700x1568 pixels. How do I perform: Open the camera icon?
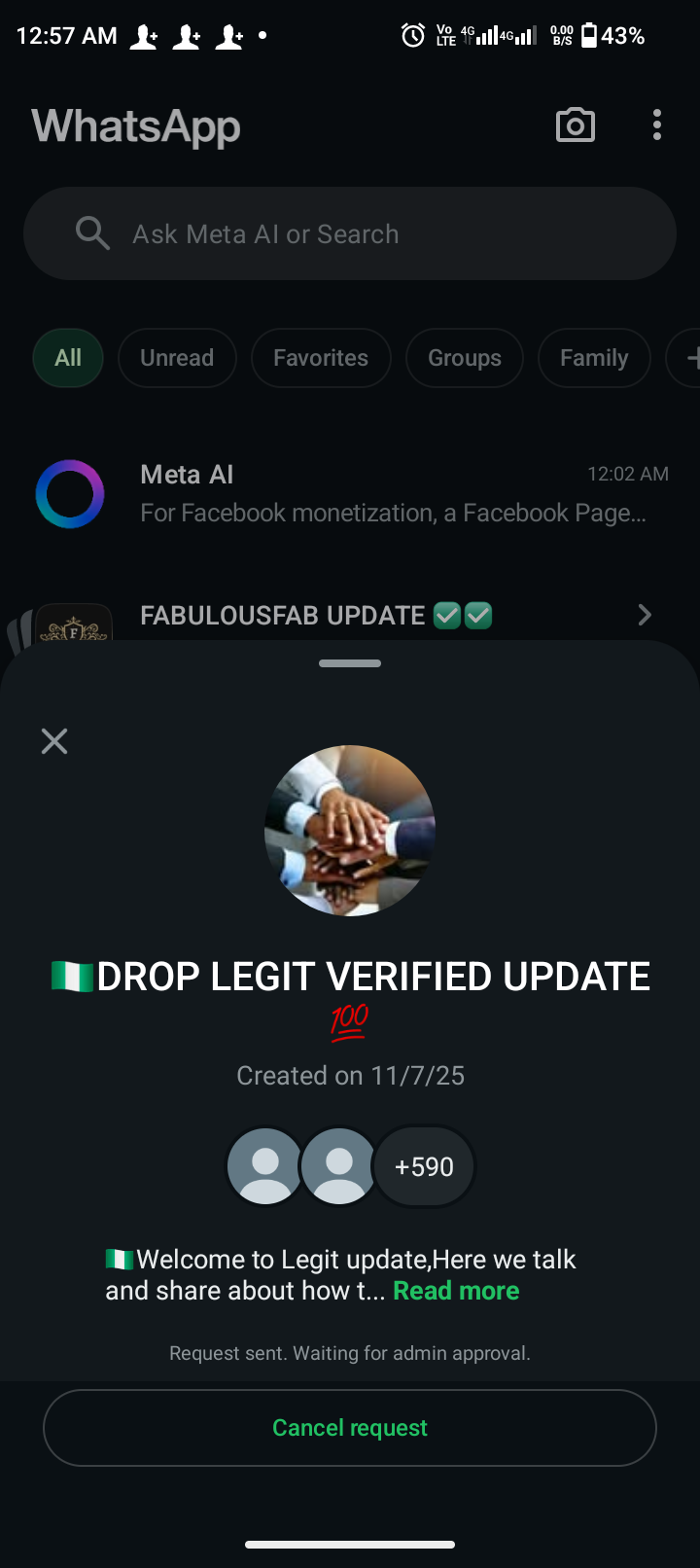(x=576, y=125)
